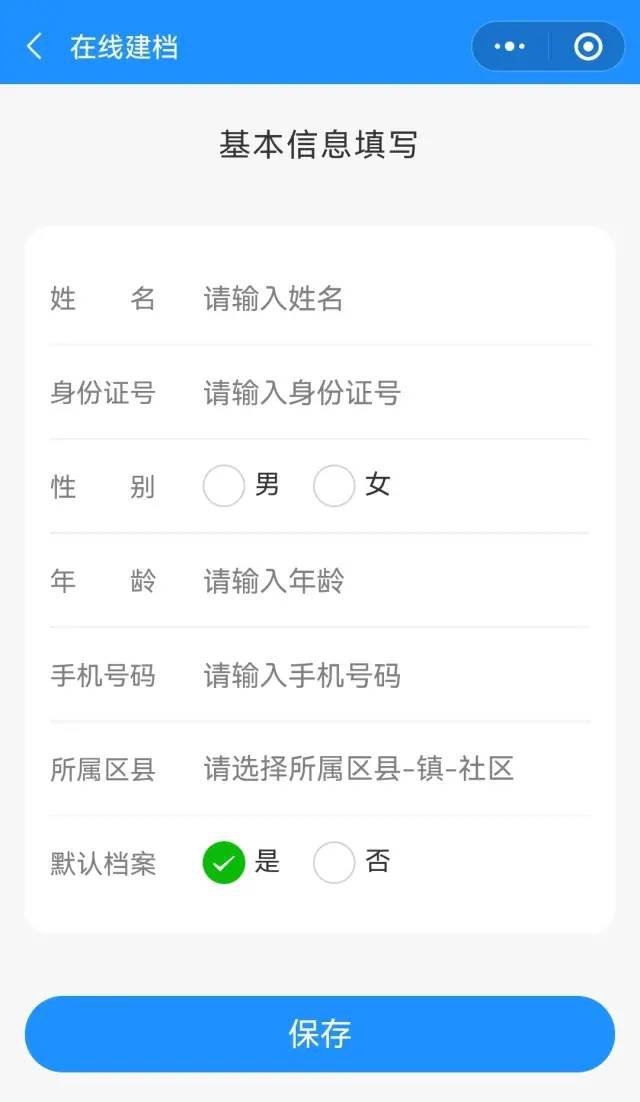Select 男 for 性别

click(224, 486)
